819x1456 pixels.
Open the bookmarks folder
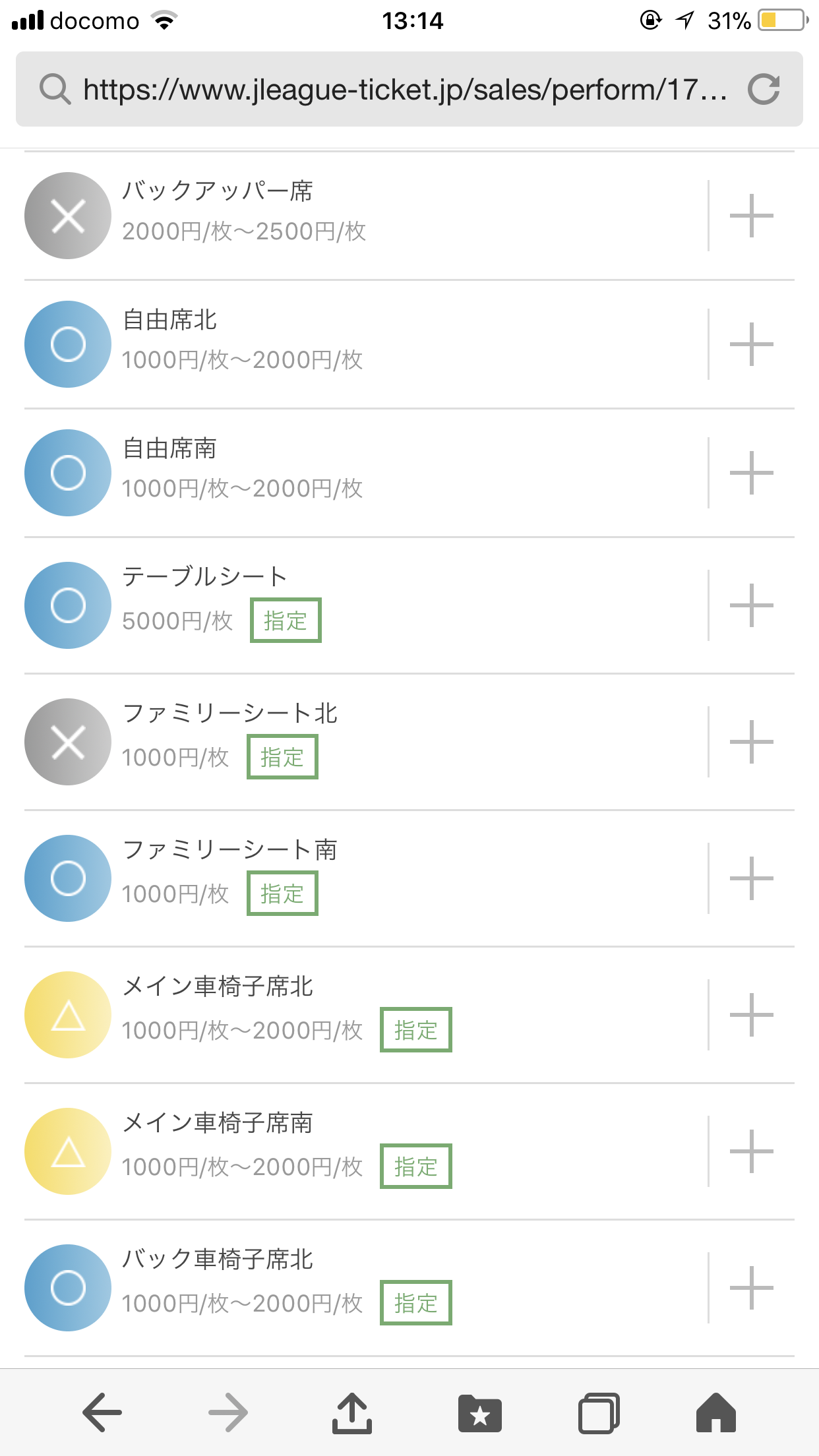480,1413
